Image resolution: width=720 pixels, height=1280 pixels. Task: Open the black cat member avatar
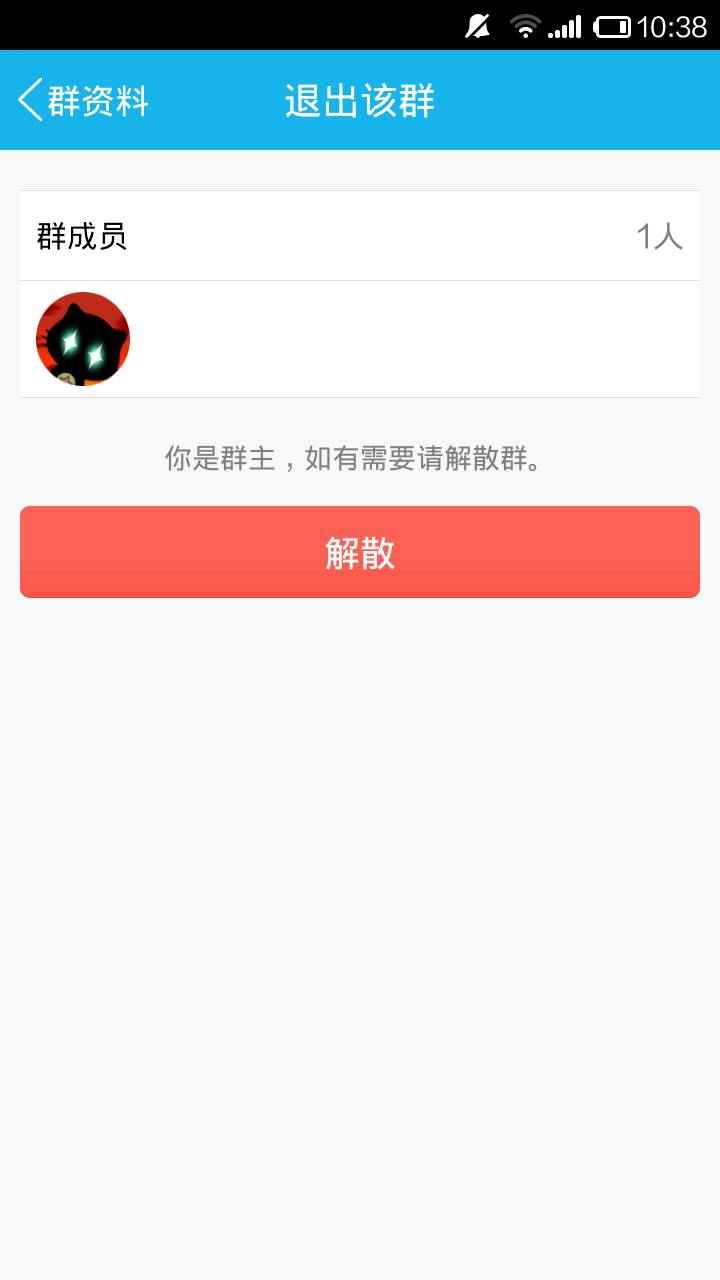click(x=83, y=339)
